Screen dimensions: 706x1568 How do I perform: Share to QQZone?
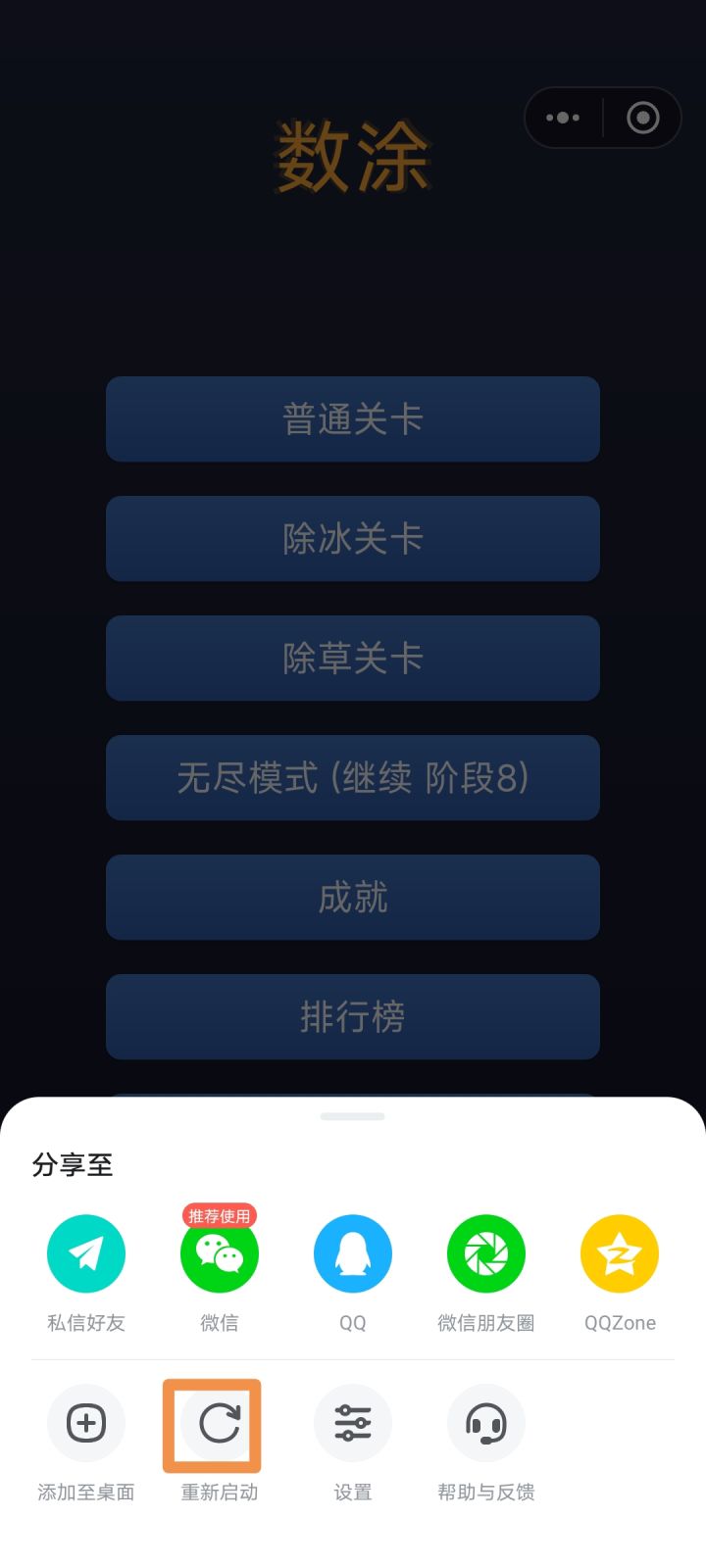(x=619, y=1253)
